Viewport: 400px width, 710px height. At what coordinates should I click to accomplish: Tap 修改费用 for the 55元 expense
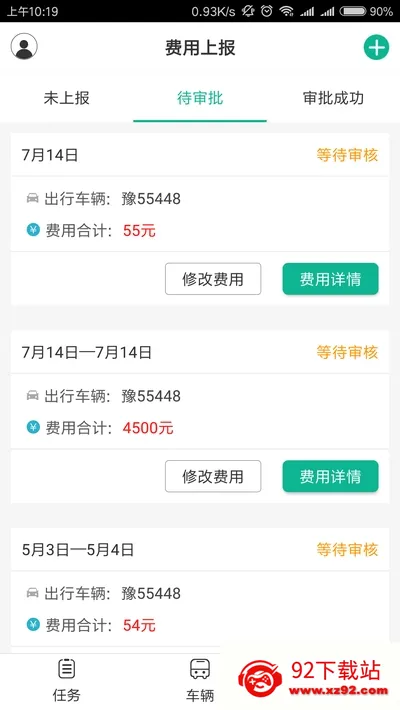[213, 279]
